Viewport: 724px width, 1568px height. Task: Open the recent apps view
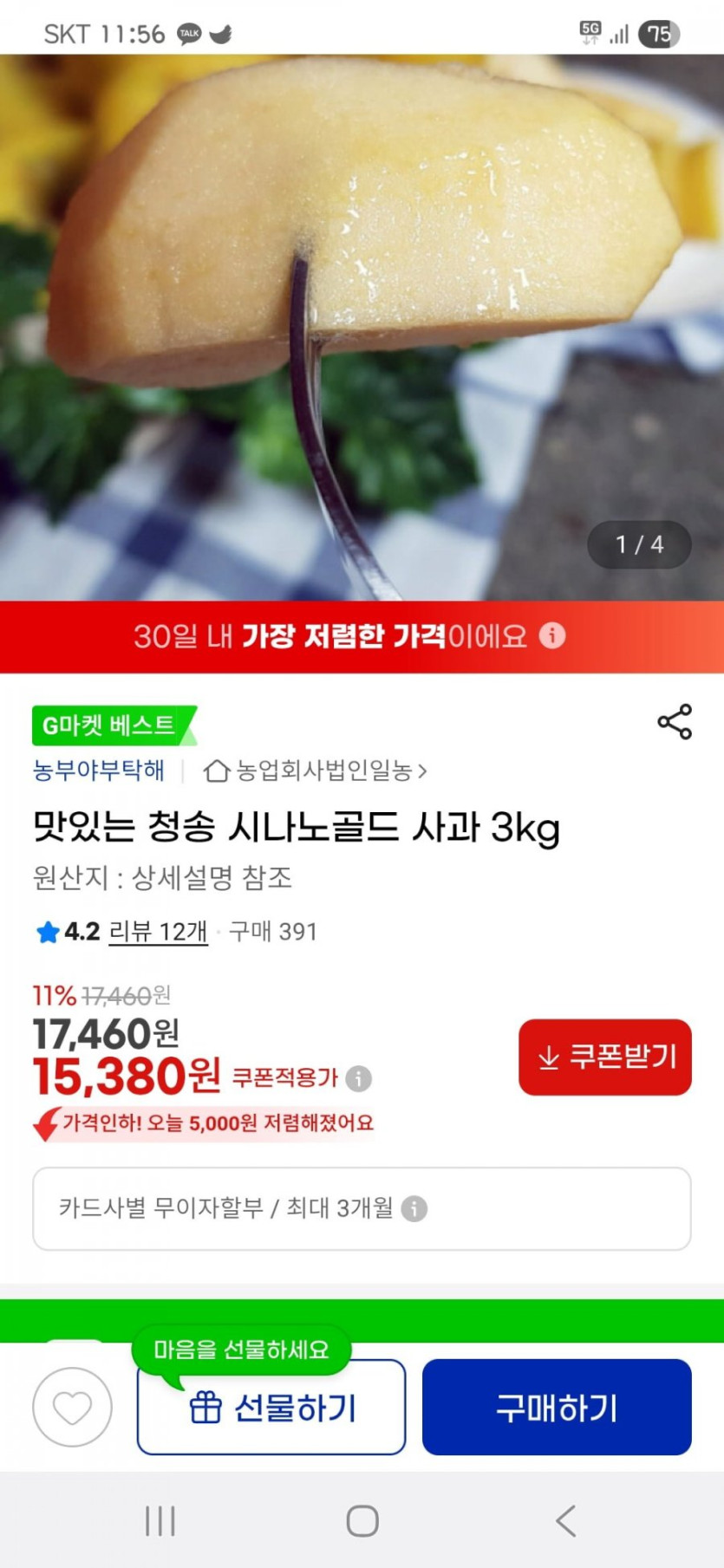point(160,1520)
